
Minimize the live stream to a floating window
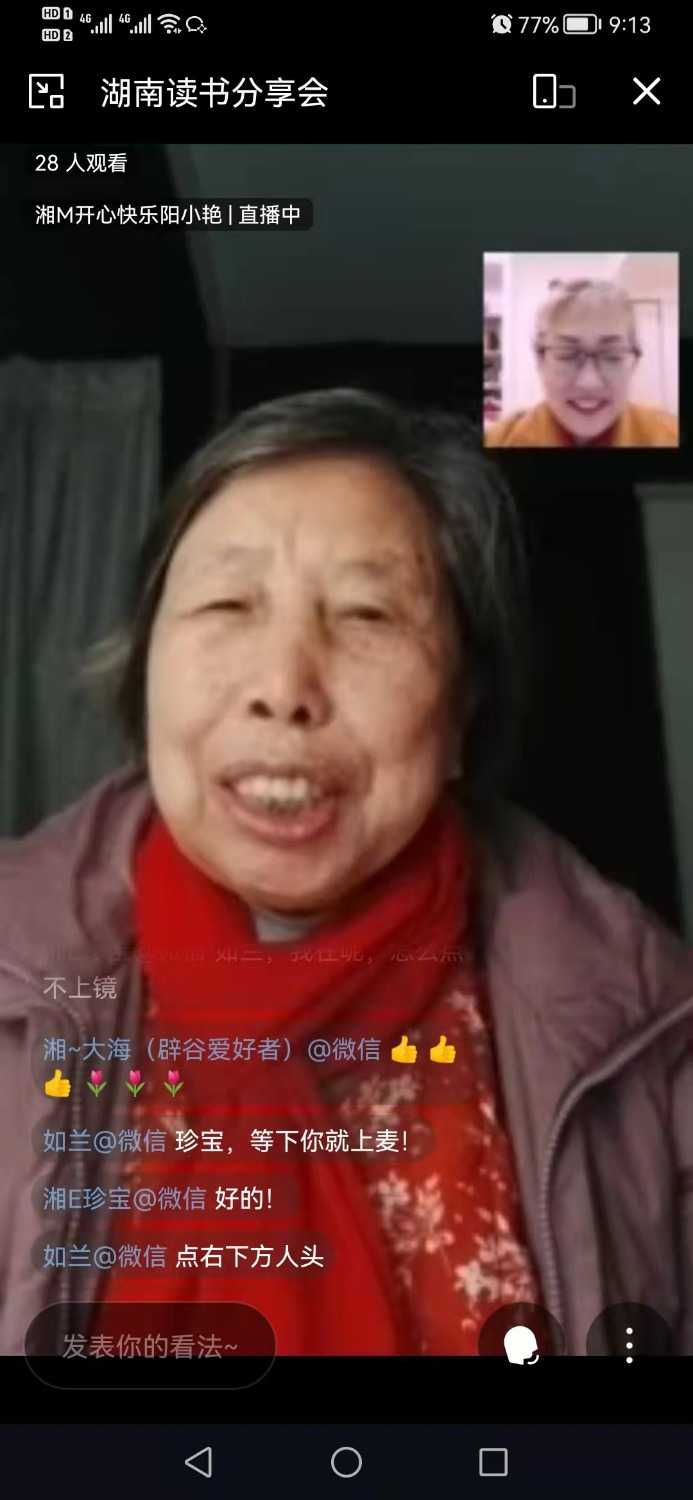click(x=46, y=92)
